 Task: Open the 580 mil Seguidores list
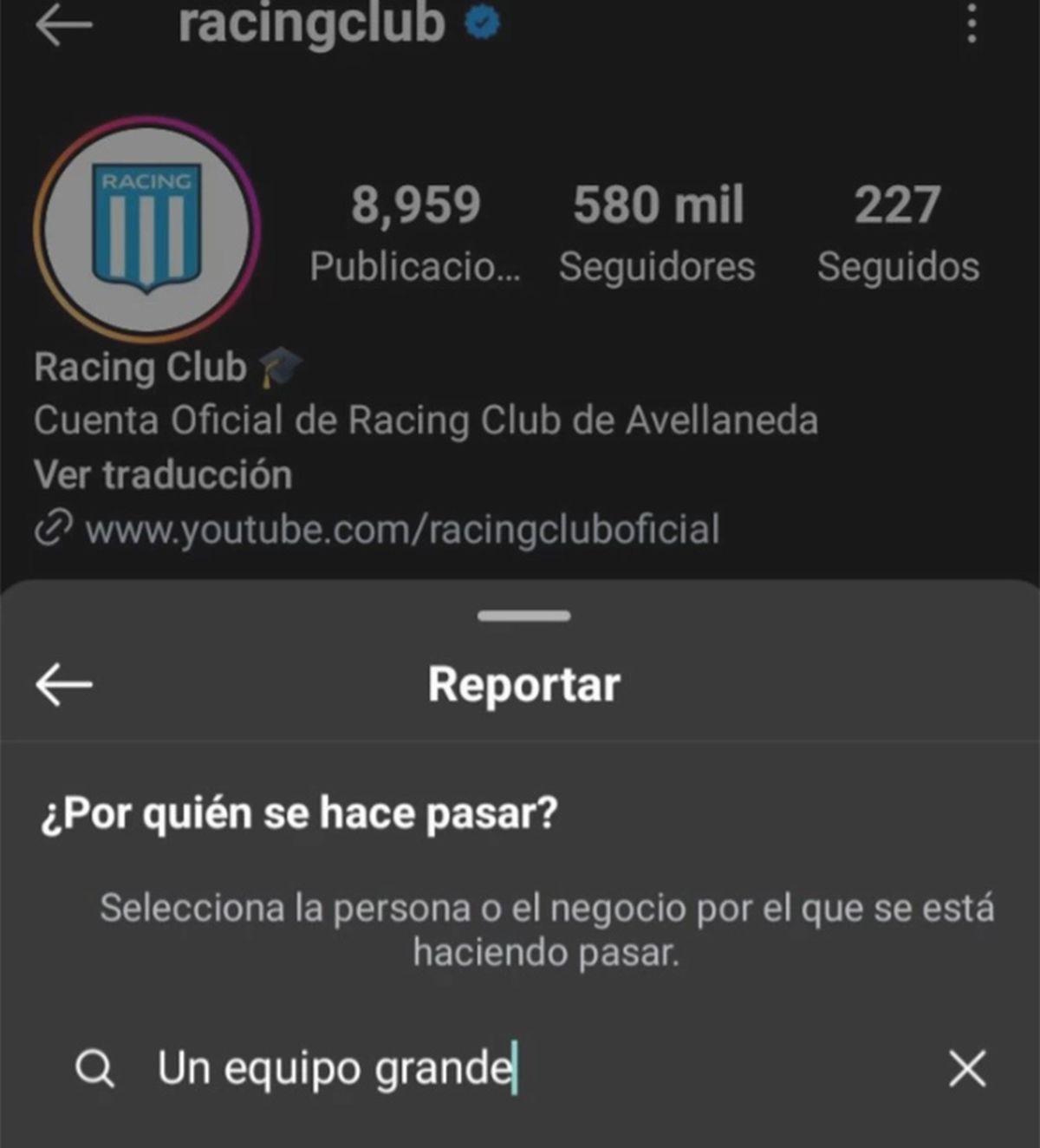[x=658, y=232]
